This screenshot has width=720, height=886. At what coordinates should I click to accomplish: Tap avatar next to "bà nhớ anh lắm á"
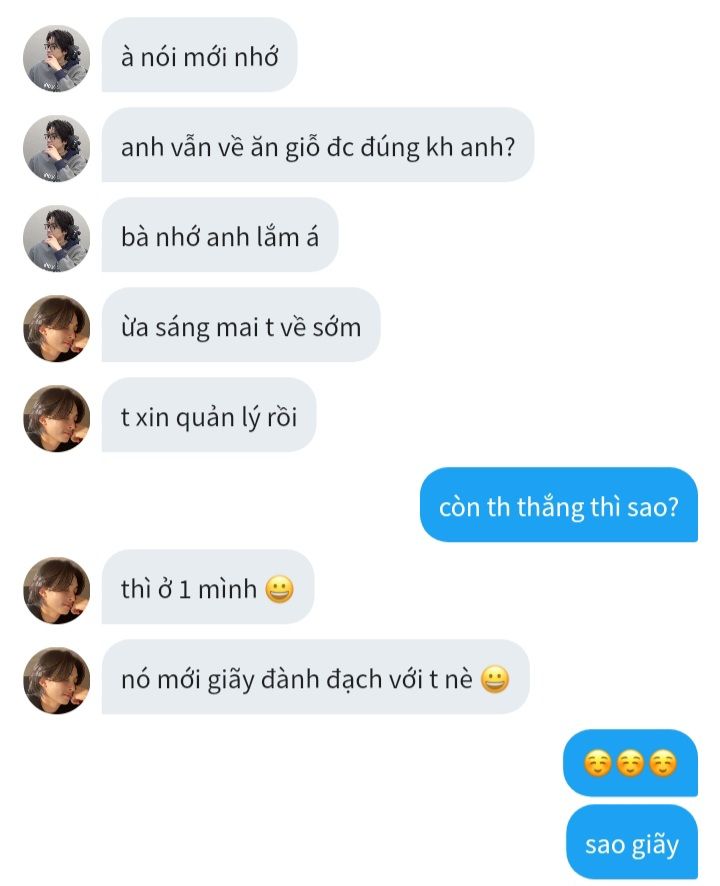(56, 238)
